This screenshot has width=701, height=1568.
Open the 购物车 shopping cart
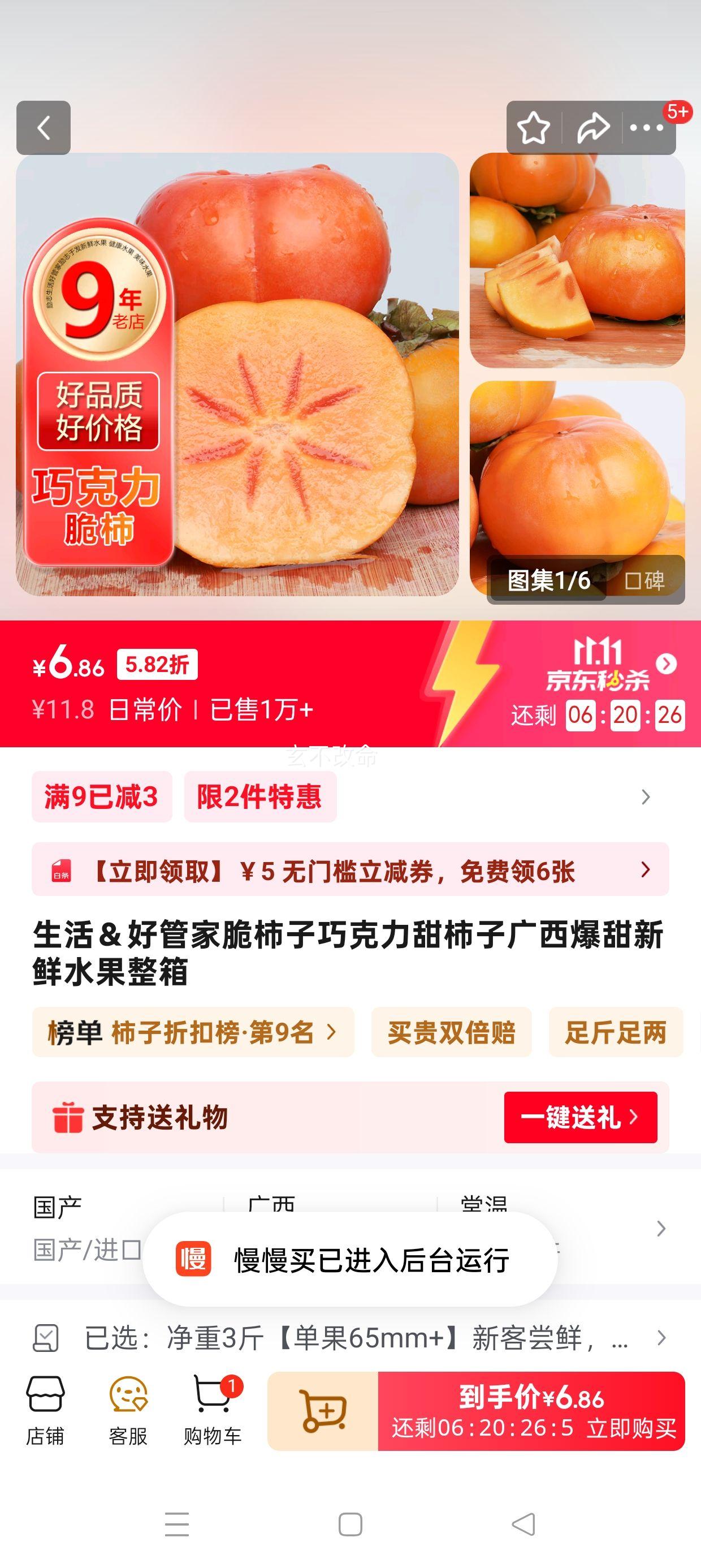pyautogui.click(x=213, y=1410)
